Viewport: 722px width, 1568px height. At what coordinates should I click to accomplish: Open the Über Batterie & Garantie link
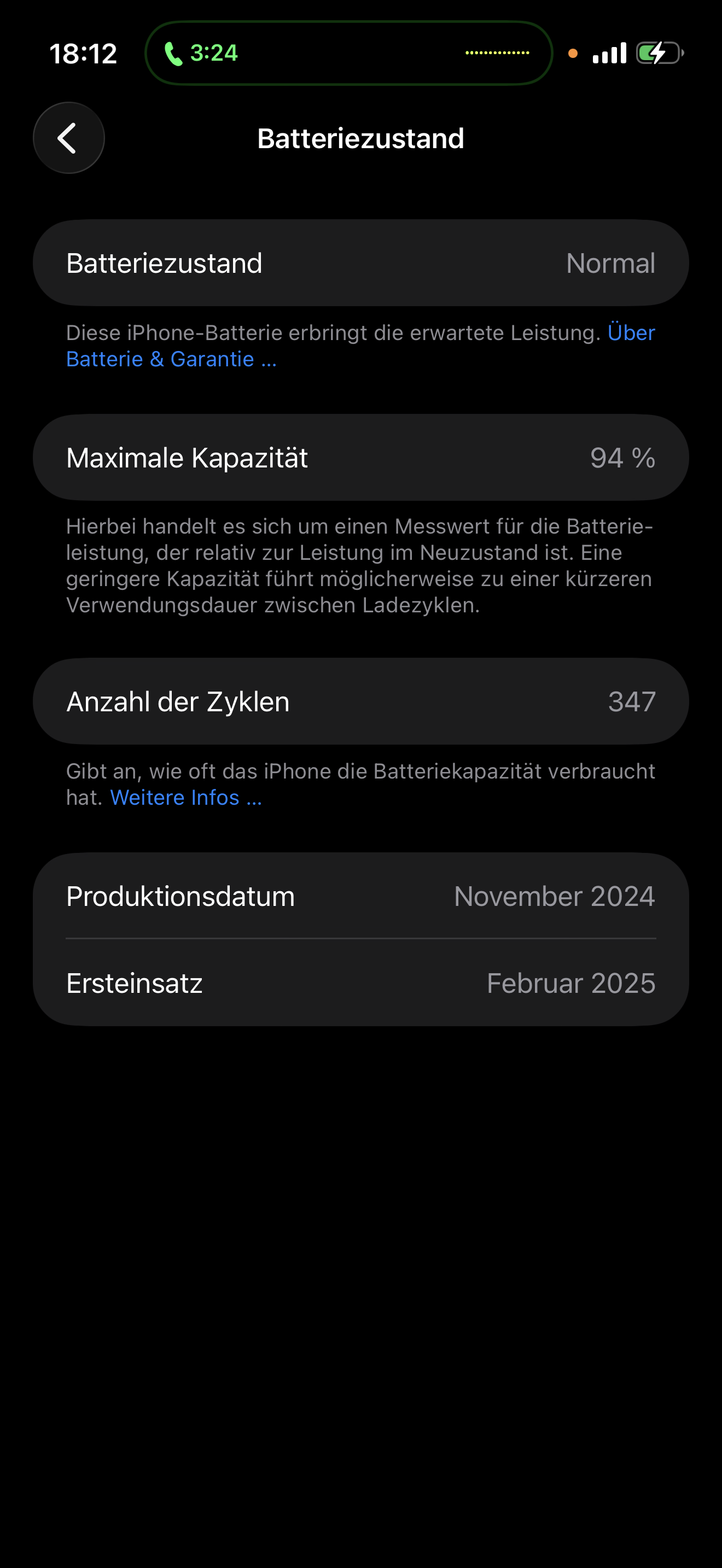pos(171,359)
